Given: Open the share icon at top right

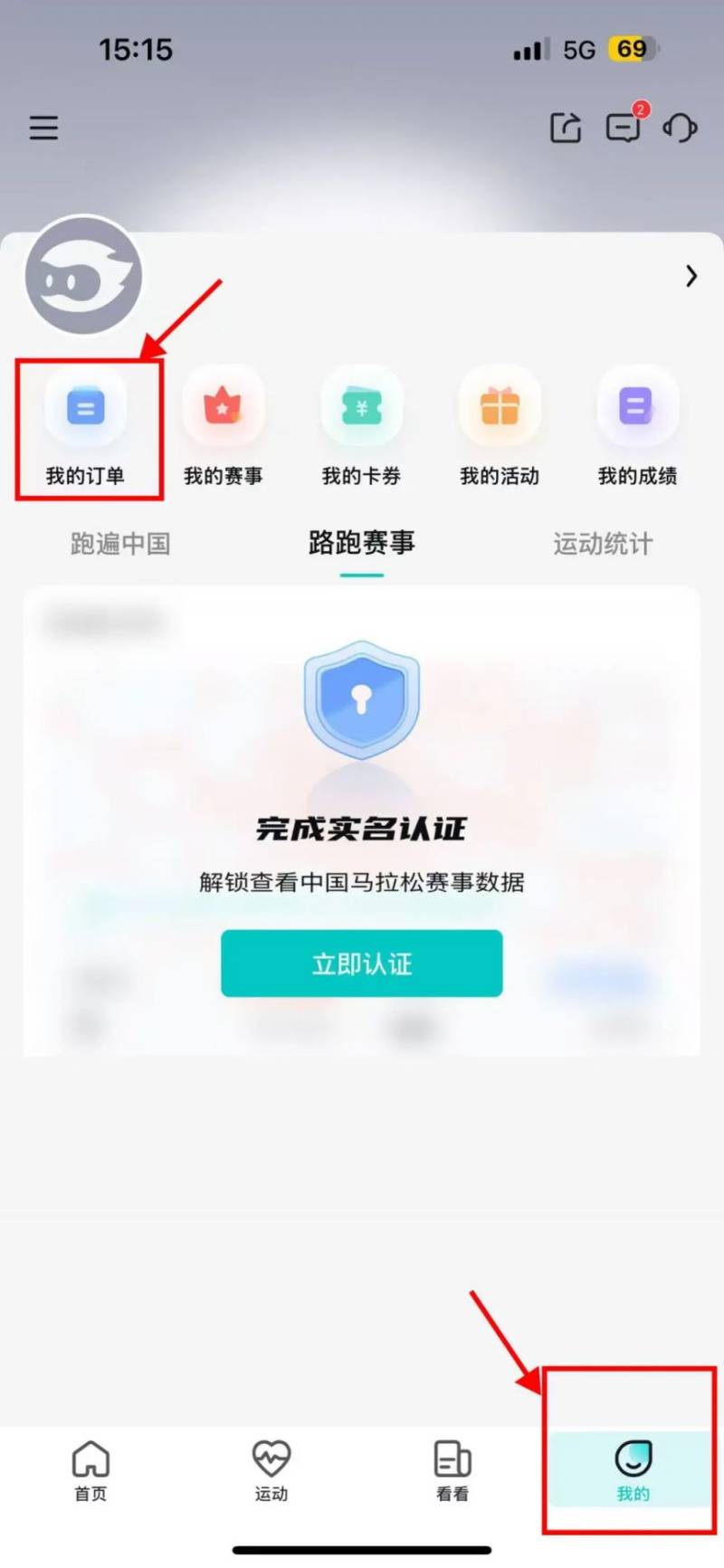Looking at the screenshot, I should (566, 128).
